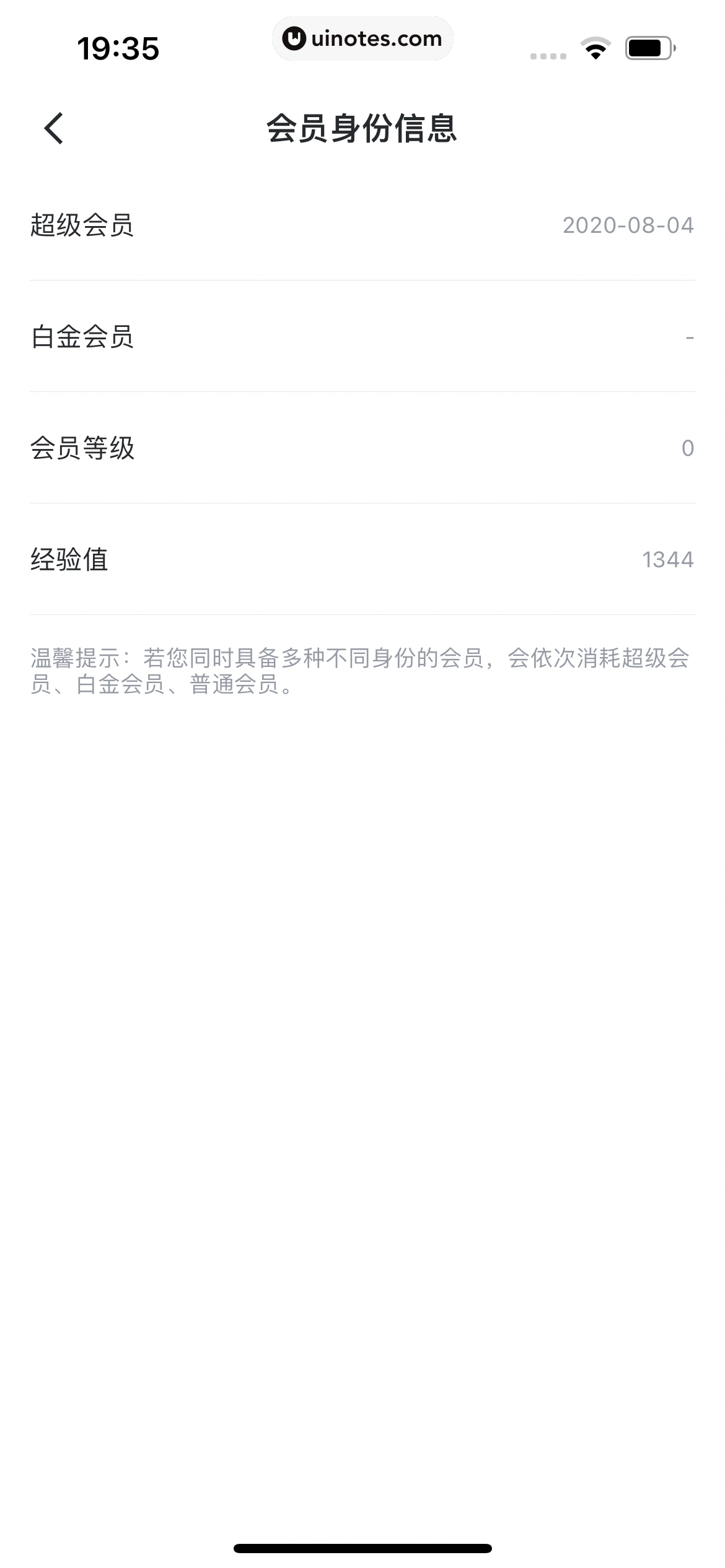Tap the experience value 1344

tap(668, 560)
